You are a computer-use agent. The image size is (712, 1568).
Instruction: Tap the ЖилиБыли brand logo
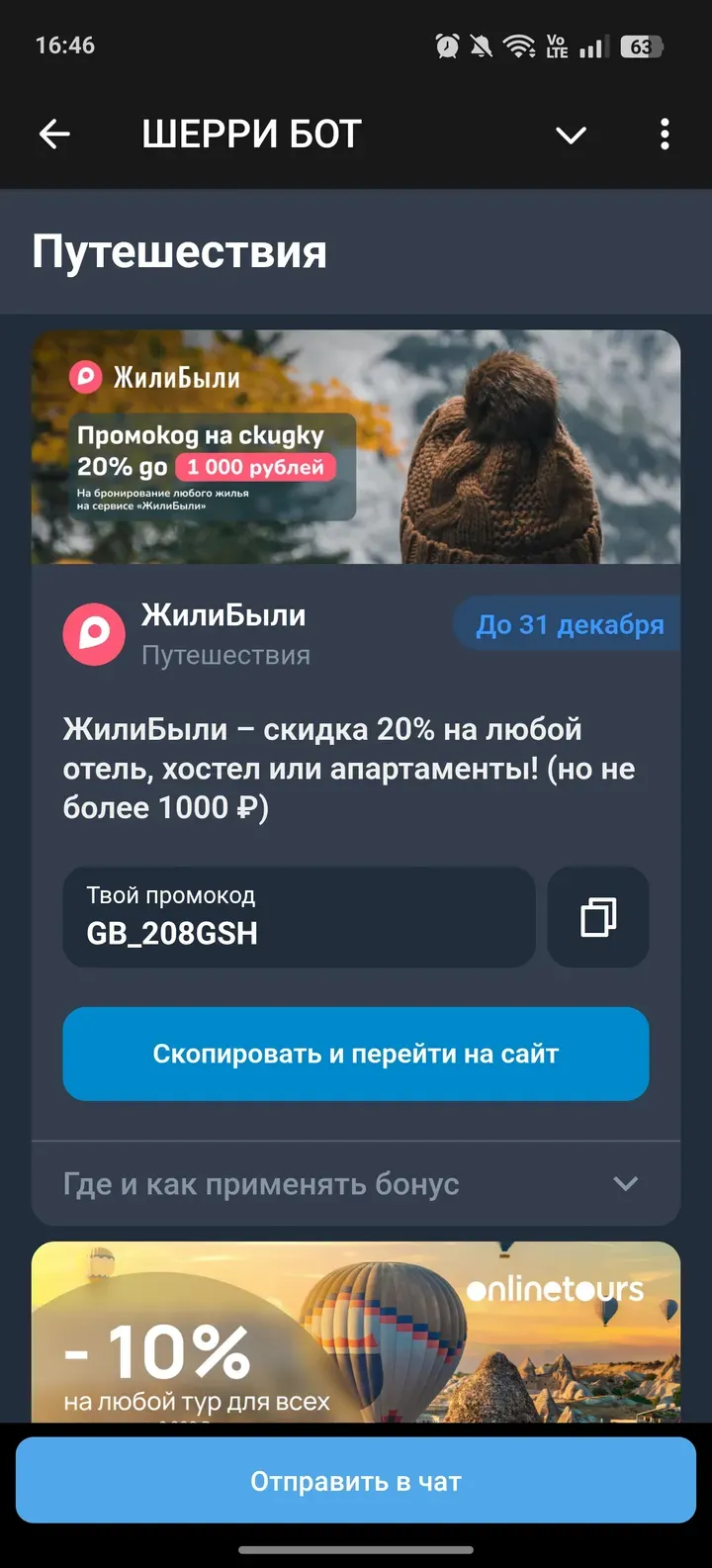[x=94, y=631]
